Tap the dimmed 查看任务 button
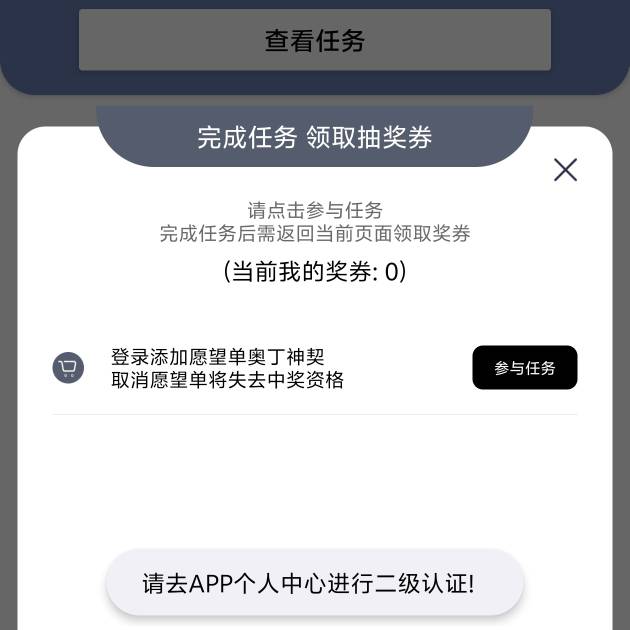The height and width of the screenshot is (630, 630). (315, 40)
